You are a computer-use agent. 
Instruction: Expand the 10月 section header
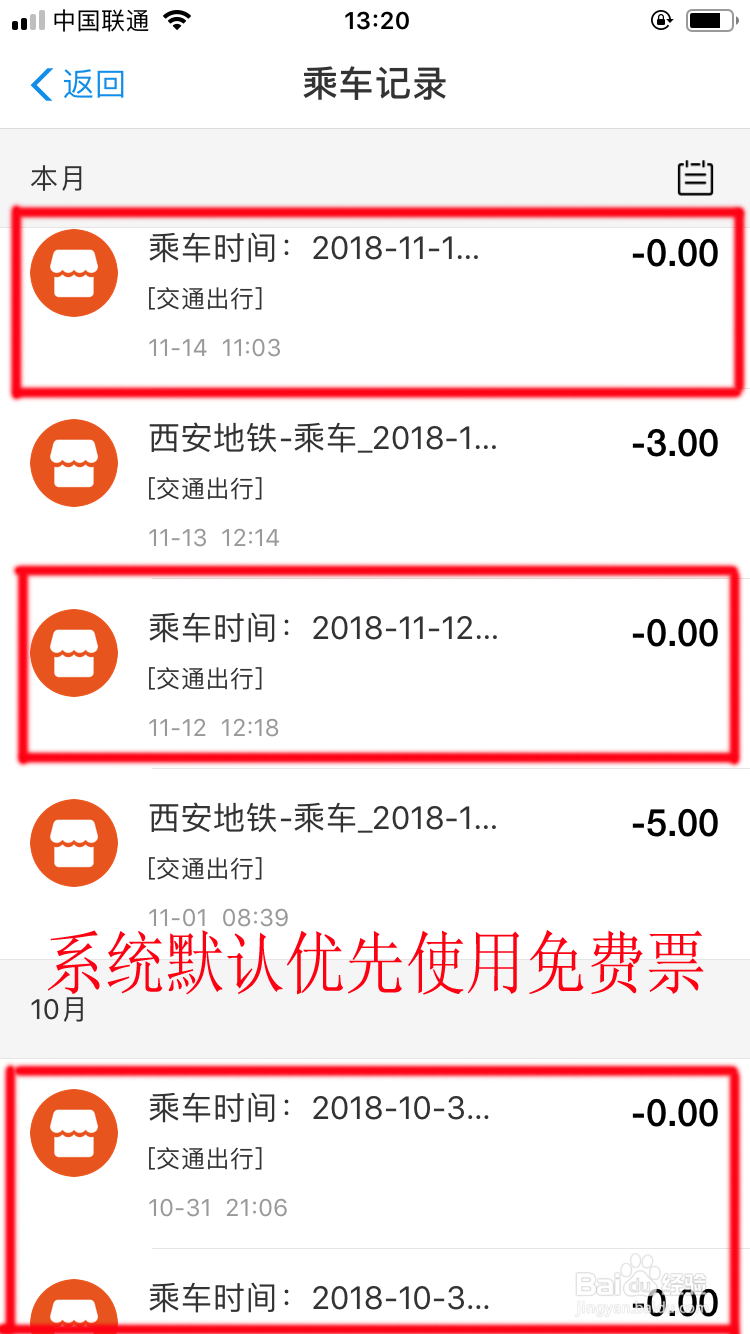[x=57, y=1010]
